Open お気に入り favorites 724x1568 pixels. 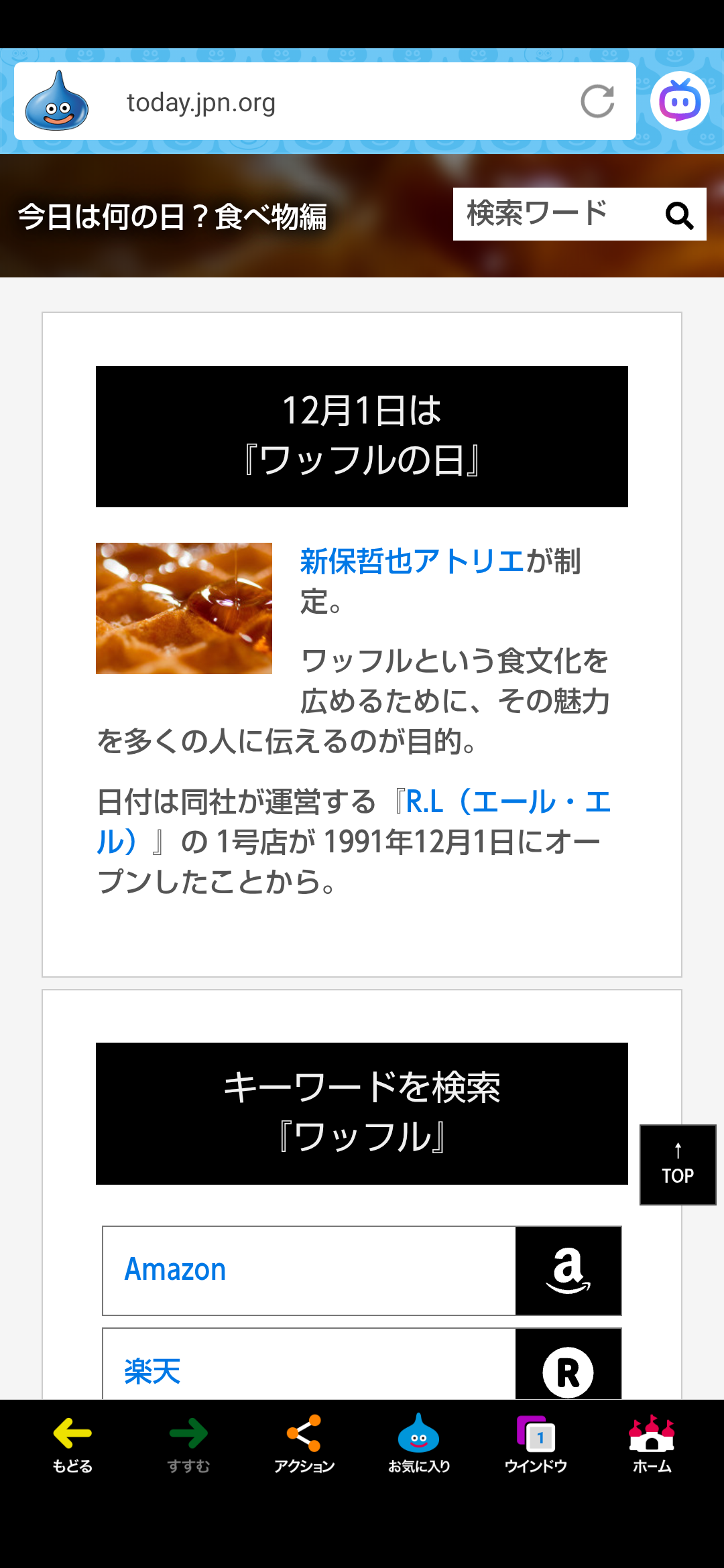tap(419, 1444)
